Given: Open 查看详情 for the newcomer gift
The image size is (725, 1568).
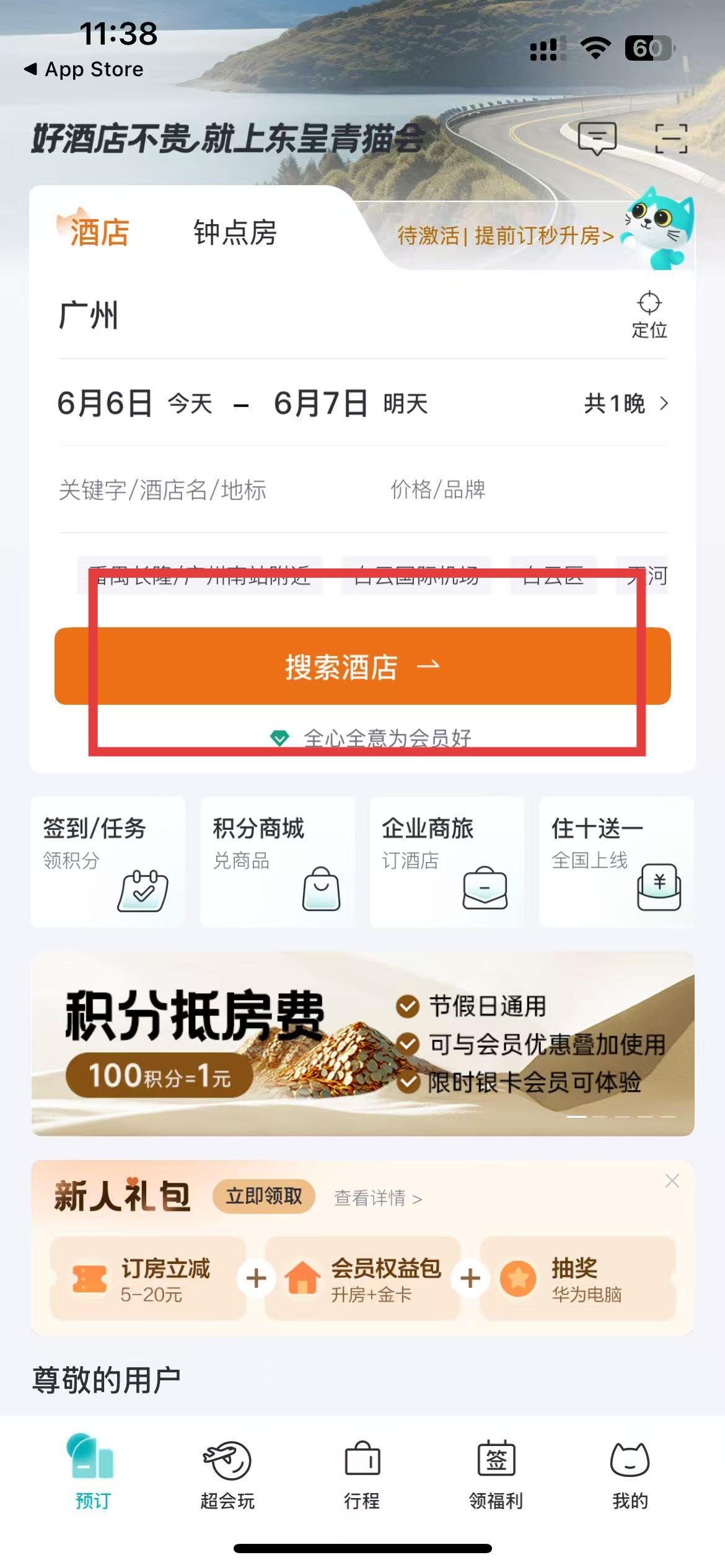Looking at the screenshot, I should (x=378, y=1198).
